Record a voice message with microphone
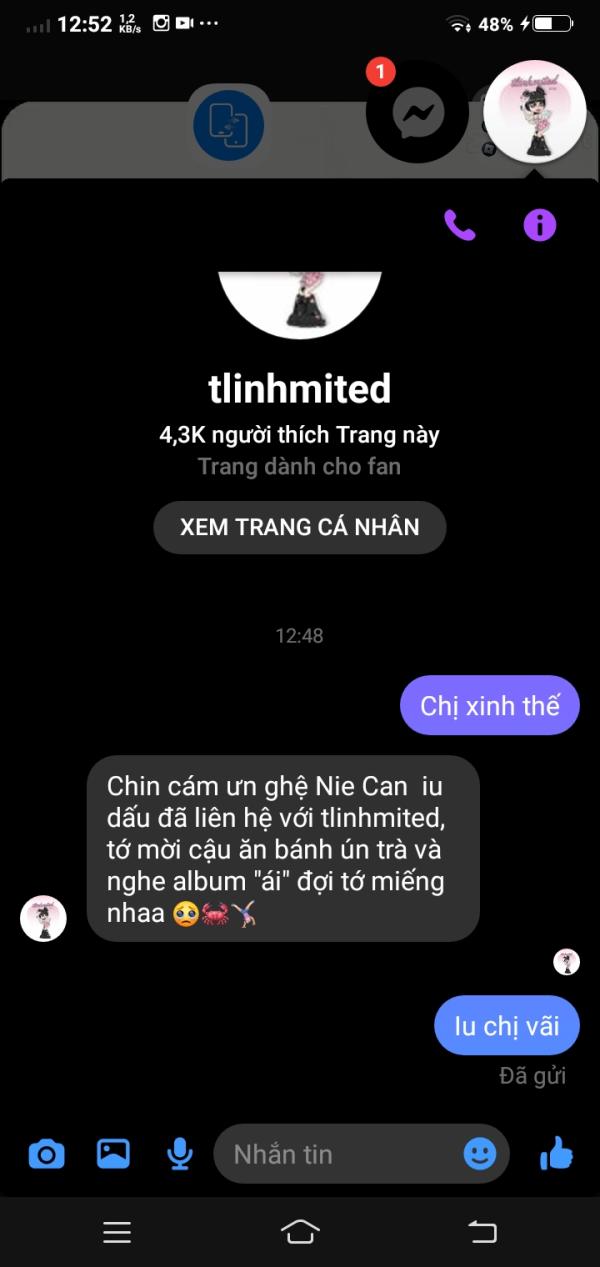The width and height of the screenshot is (600, 1267). pyautogui.click(x=179, y=1154)
